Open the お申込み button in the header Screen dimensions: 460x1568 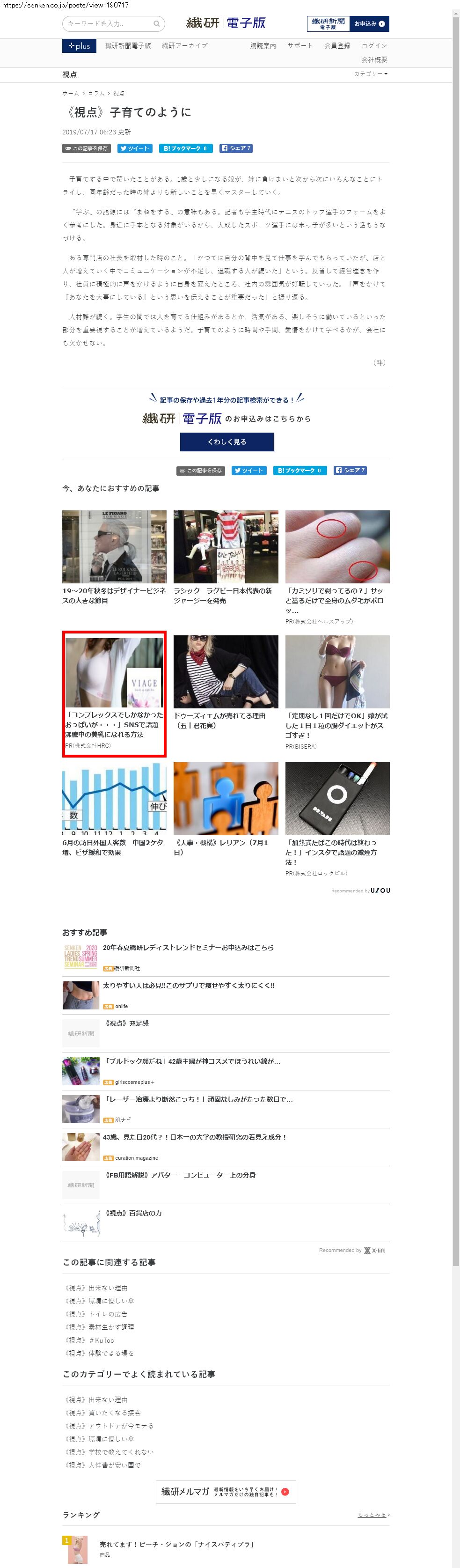pos(369,24)
